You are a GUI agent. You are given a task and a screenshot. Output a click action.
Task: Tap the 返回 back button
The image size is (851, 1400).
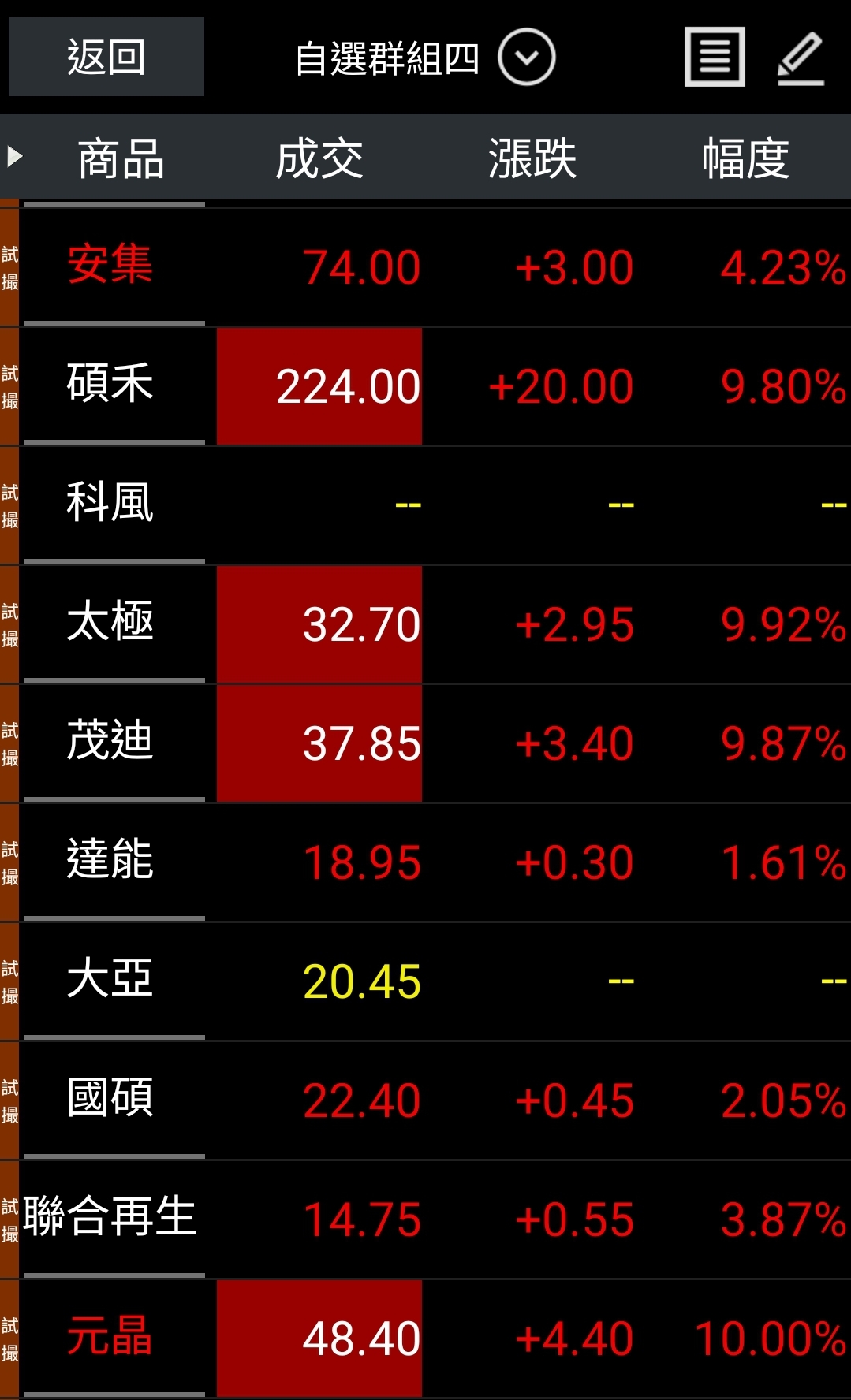[106, 58]
